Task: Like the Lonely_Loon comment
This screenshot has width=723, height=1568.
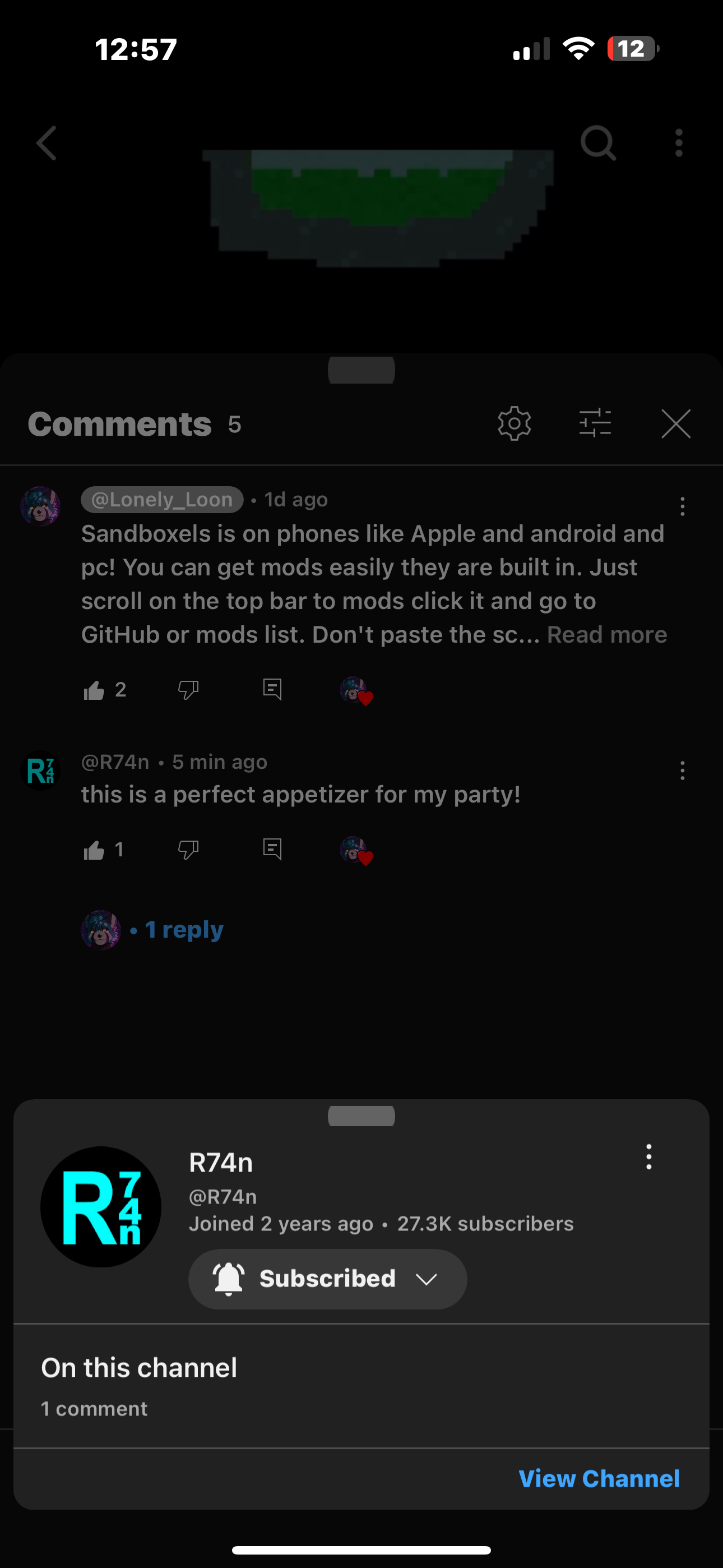Action: coord(94,690)
